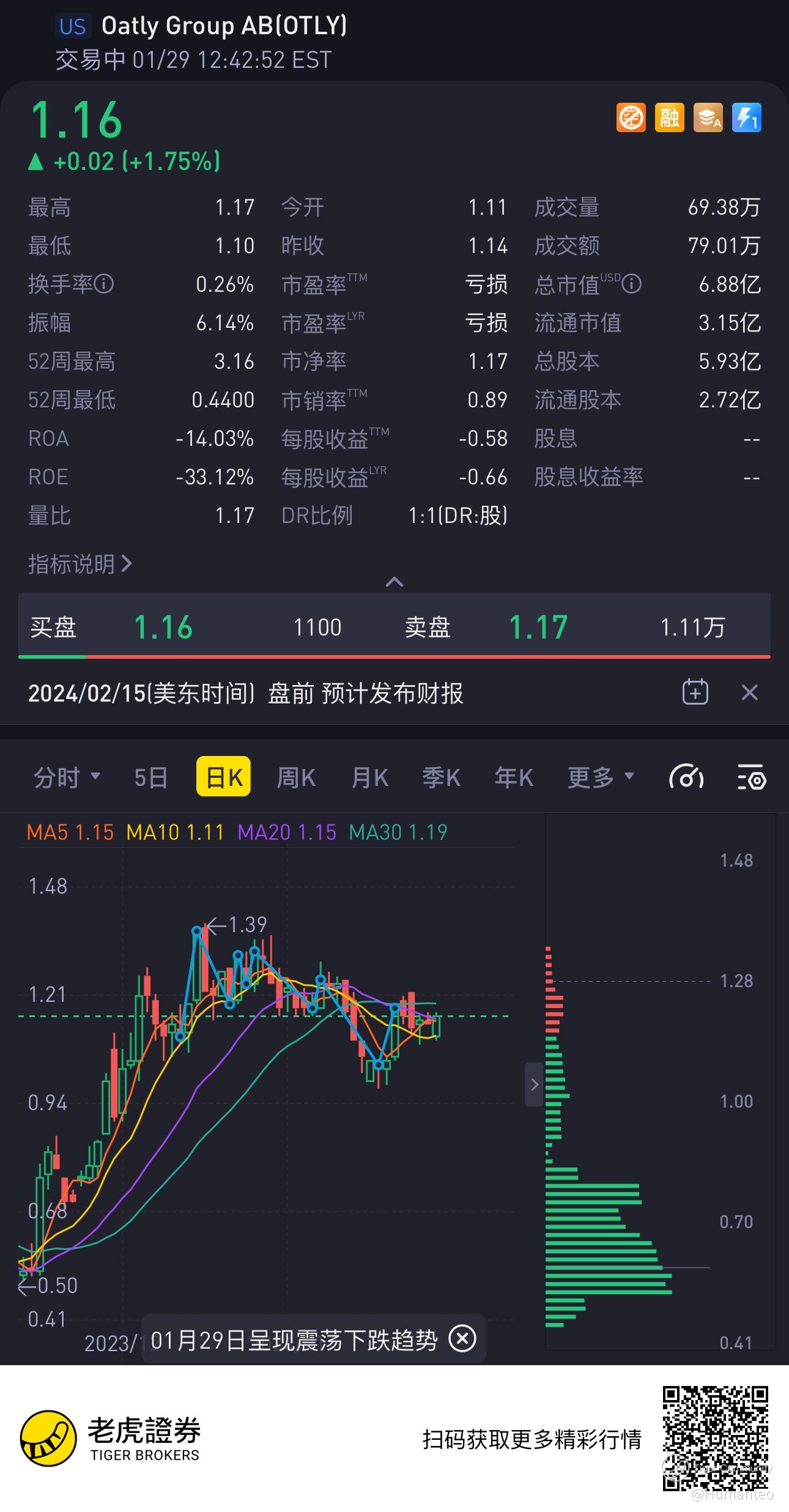Dismiss the earnings report reminder banner

pos(749,693)
